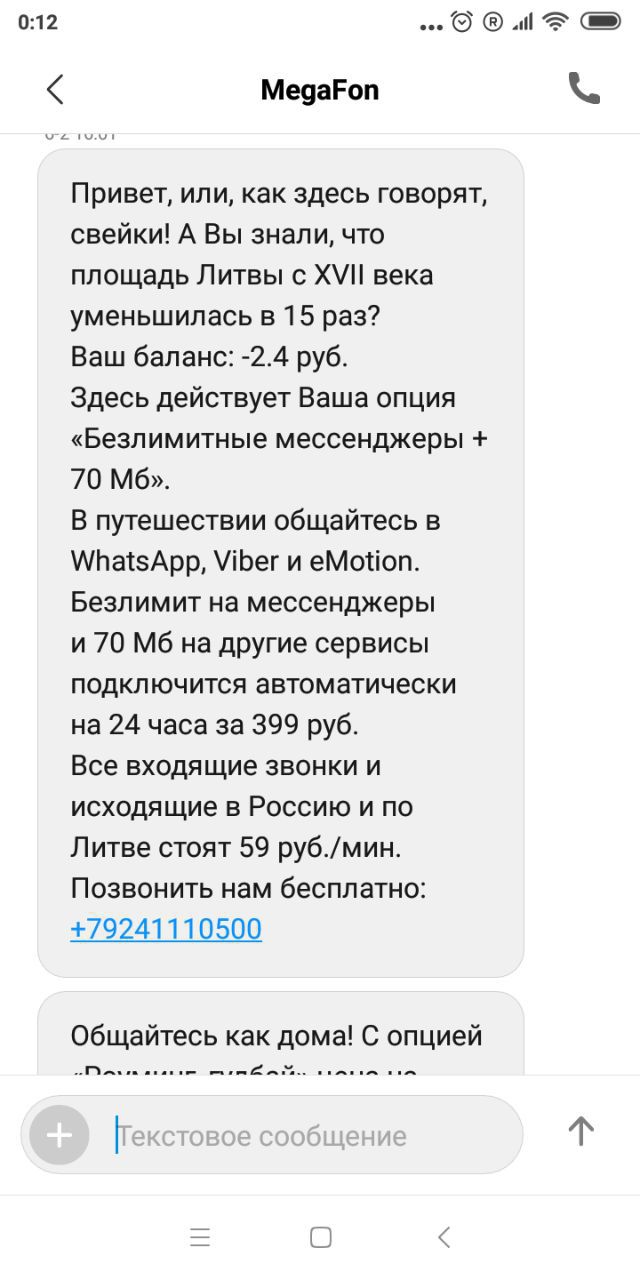Call MegaFon using the phone icon
Image resolution: width=640 pixels, height=1280 pixels.
(x=584, y=89)
